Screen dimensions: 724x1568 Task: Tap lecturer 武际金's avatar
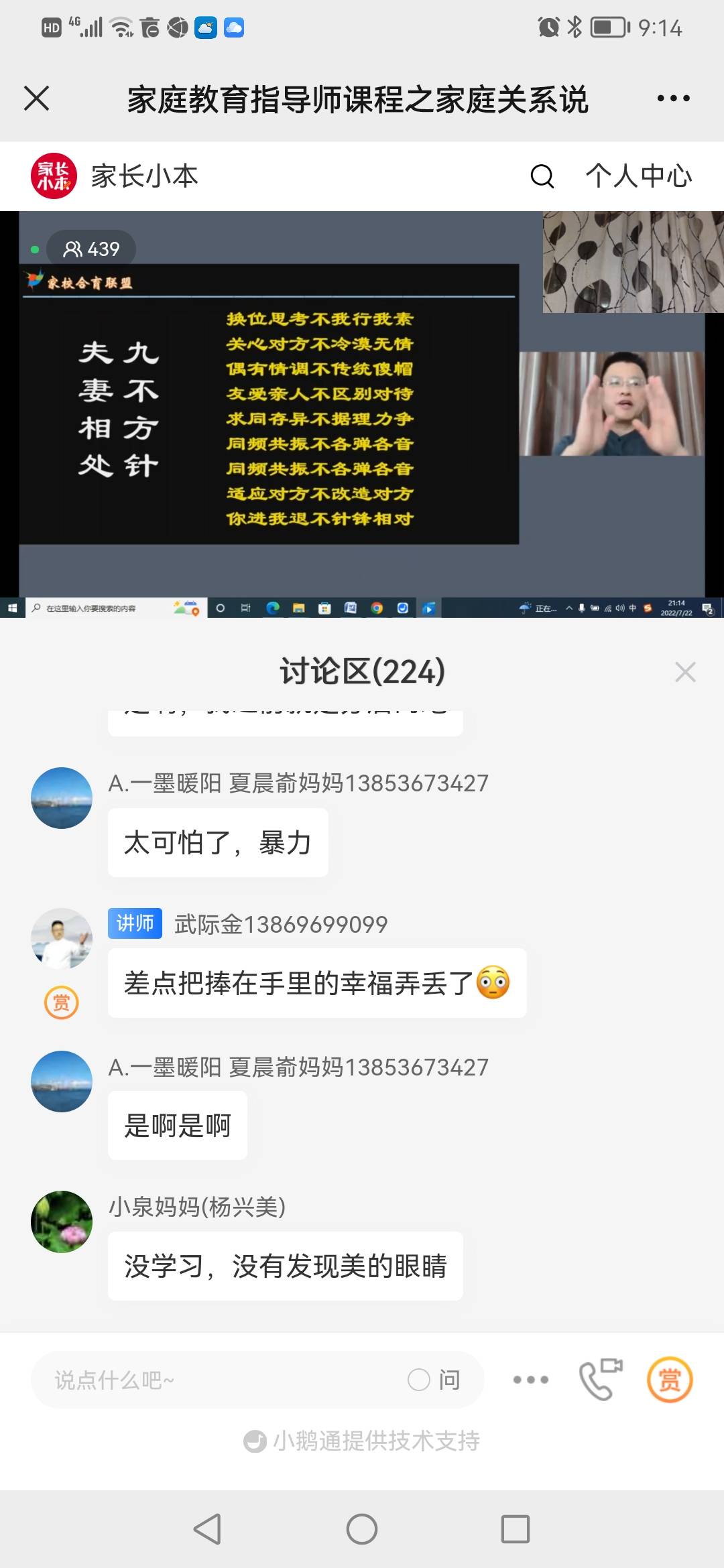[x=61, y=938]
